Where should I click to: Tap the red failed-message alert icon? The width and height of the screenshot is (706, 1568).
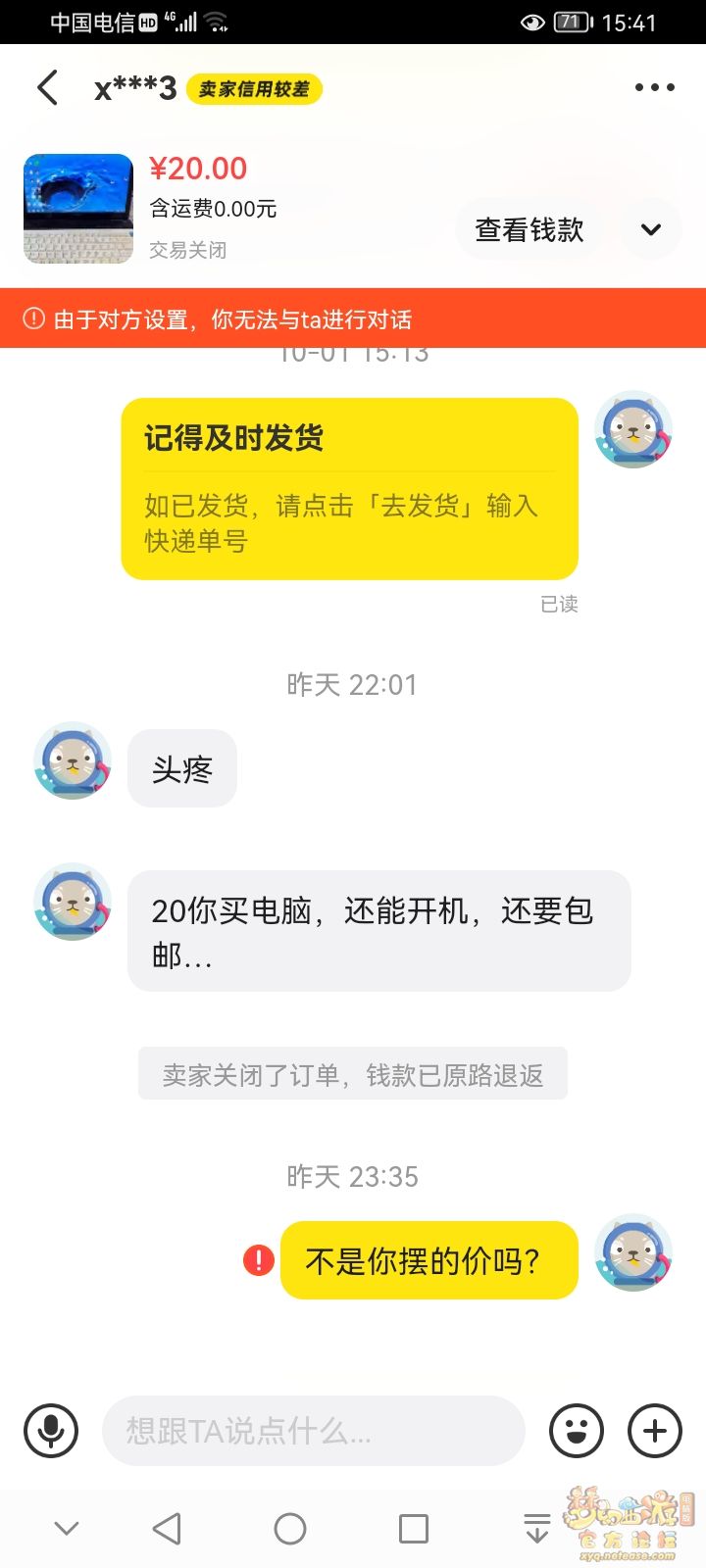[259, 1259]
